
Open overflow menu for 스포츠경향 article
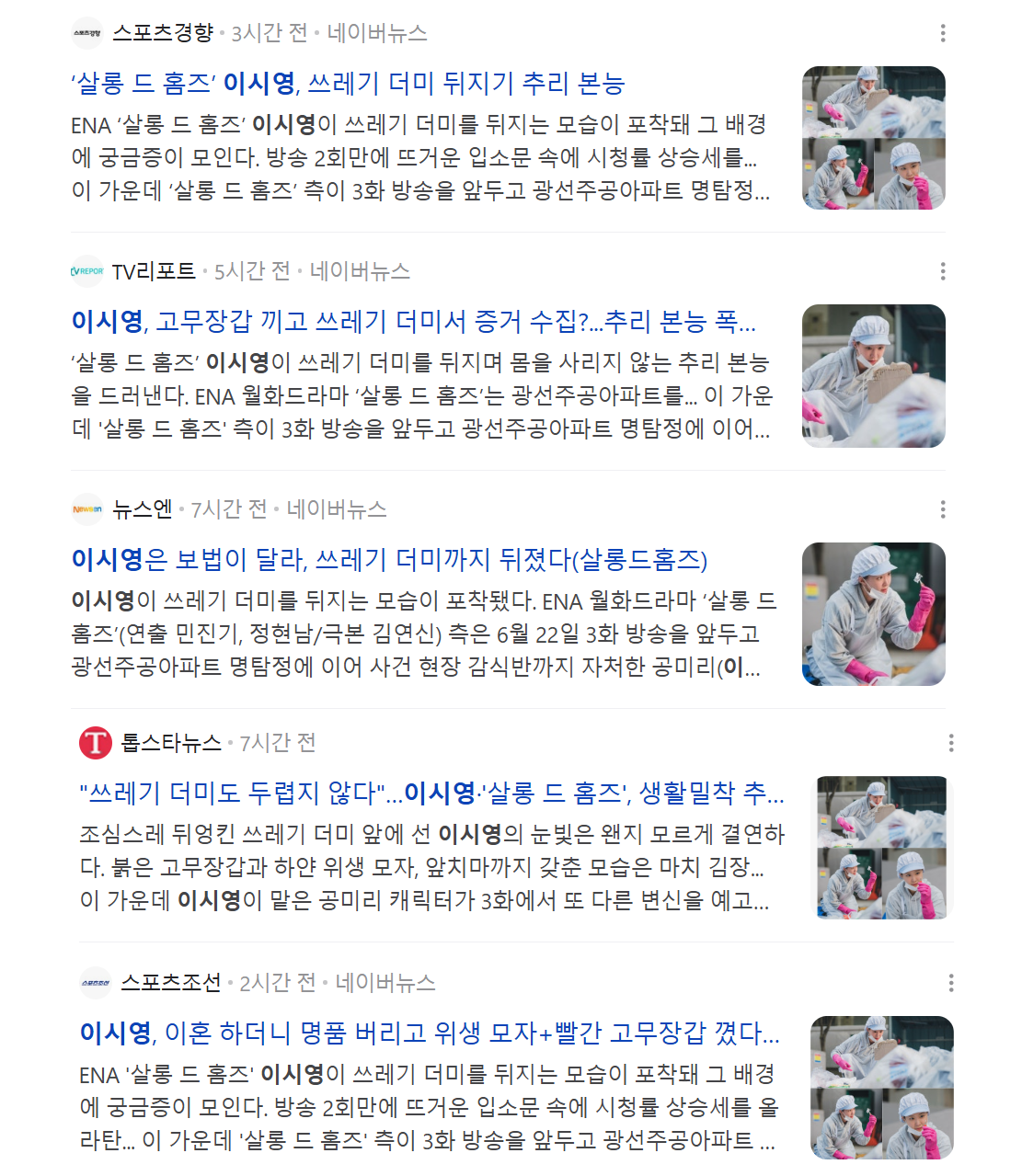[x=943, y=33]
